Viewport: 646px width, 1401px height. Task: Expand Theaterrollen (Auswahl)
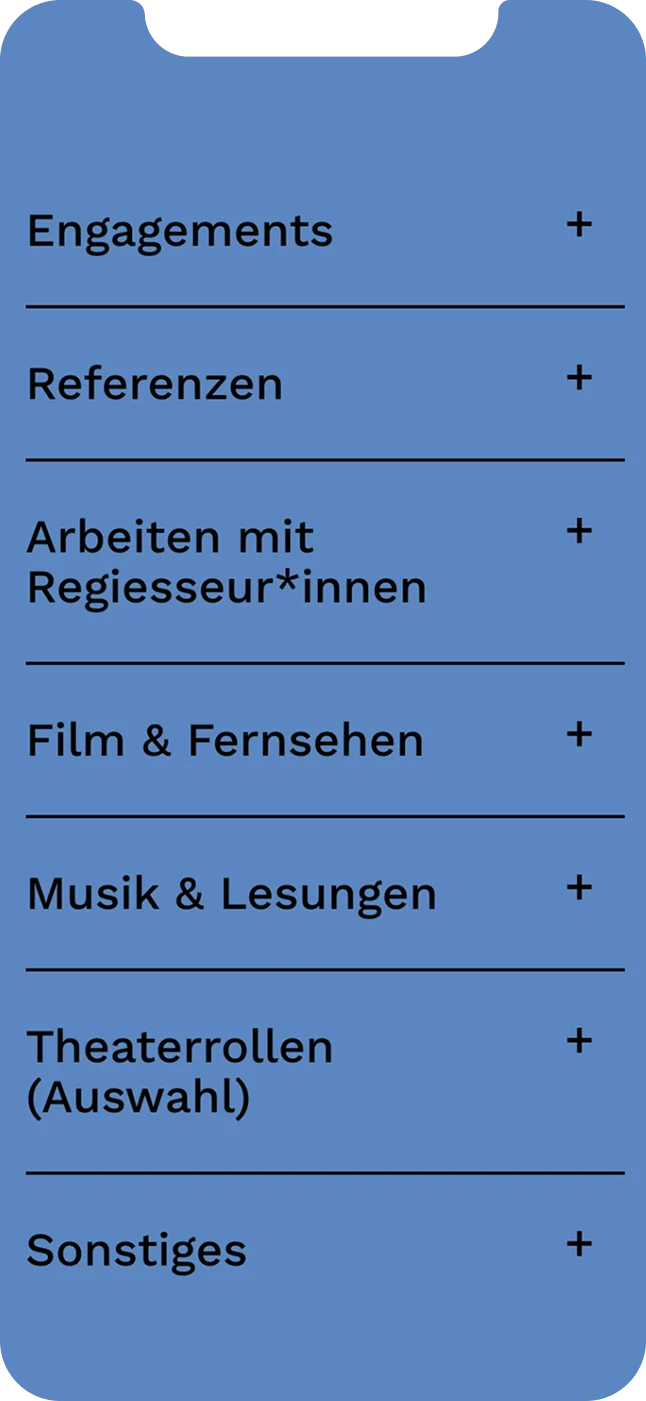pos(579,1041)
